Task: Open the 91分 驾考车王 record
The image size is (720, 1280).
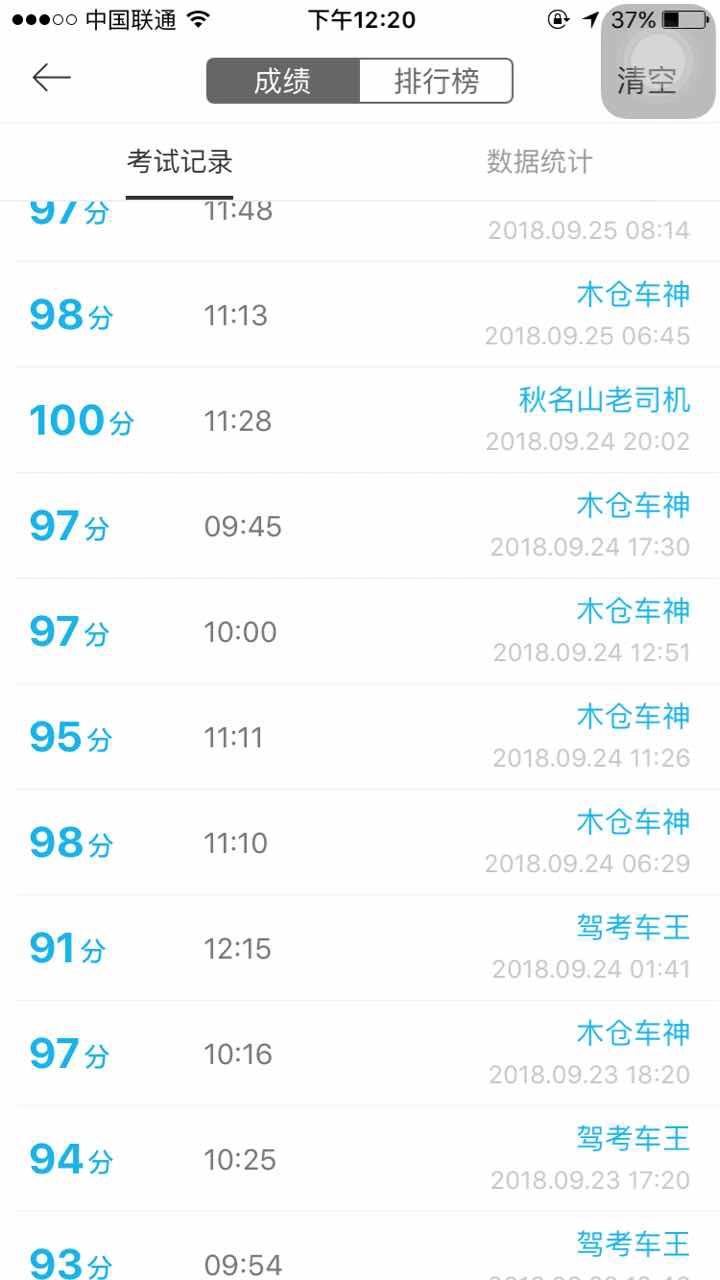Action: click(x=360, y=948)
